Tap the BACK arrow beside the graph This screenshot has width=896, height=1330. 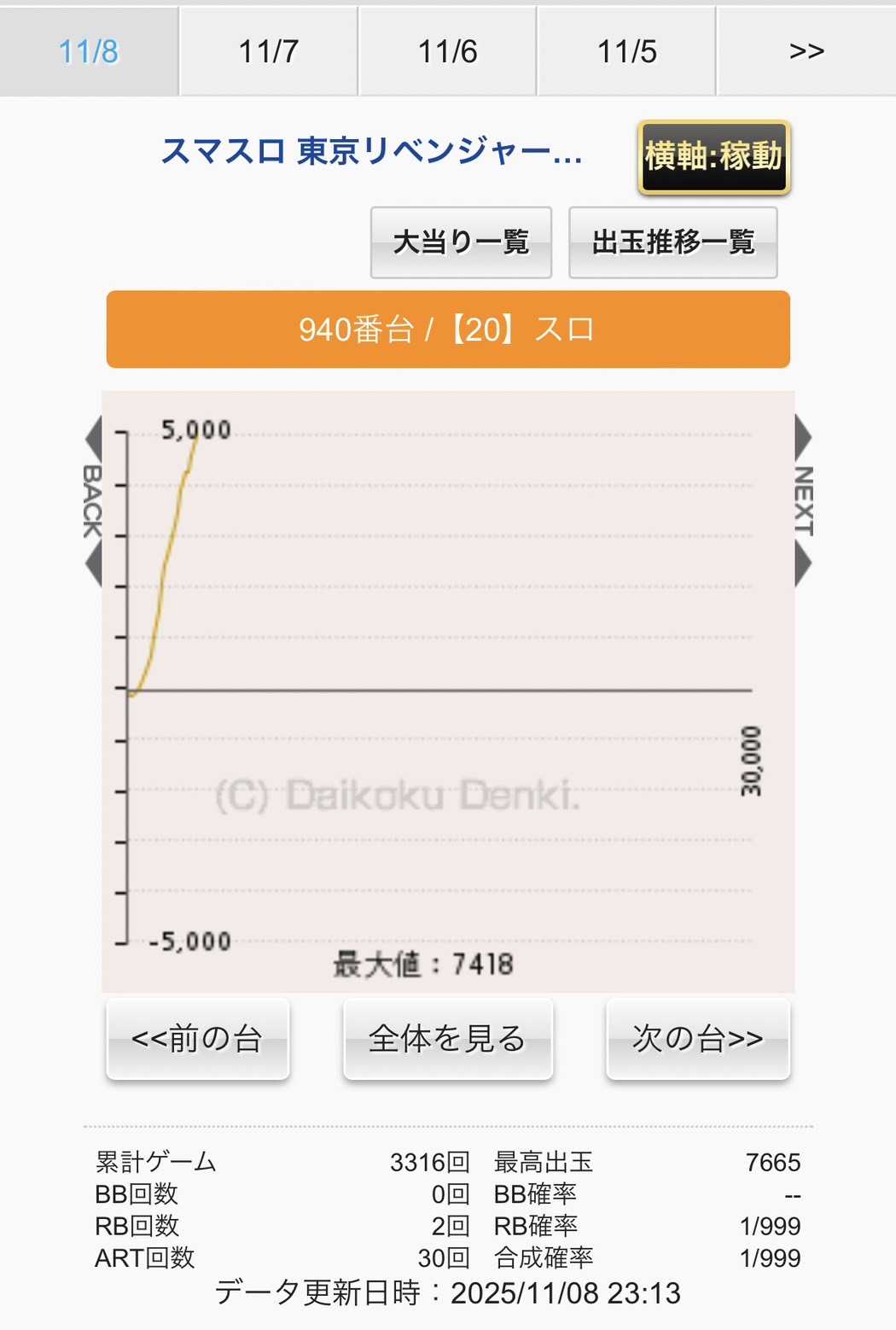click(92, 501)
